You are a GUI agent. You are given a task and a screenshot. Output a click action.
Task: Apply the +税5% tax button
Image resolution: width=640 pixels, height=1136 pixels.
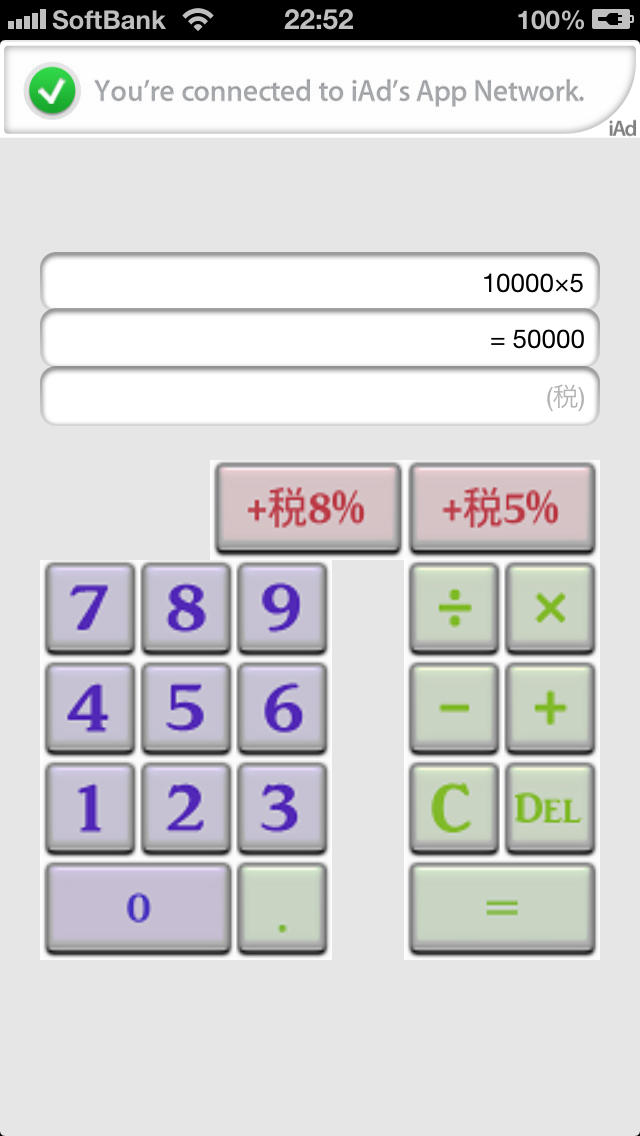tap(501, 508)
